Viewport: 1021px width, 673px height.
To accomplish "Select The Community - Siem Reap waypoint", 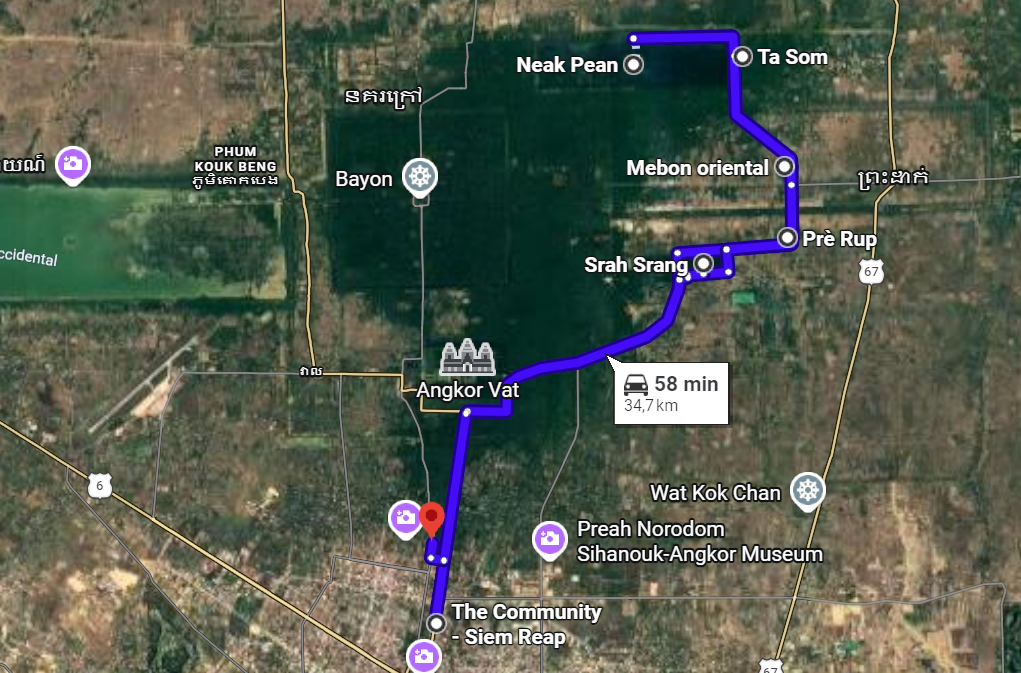I will pyautogui.click(x=436, y=623).
